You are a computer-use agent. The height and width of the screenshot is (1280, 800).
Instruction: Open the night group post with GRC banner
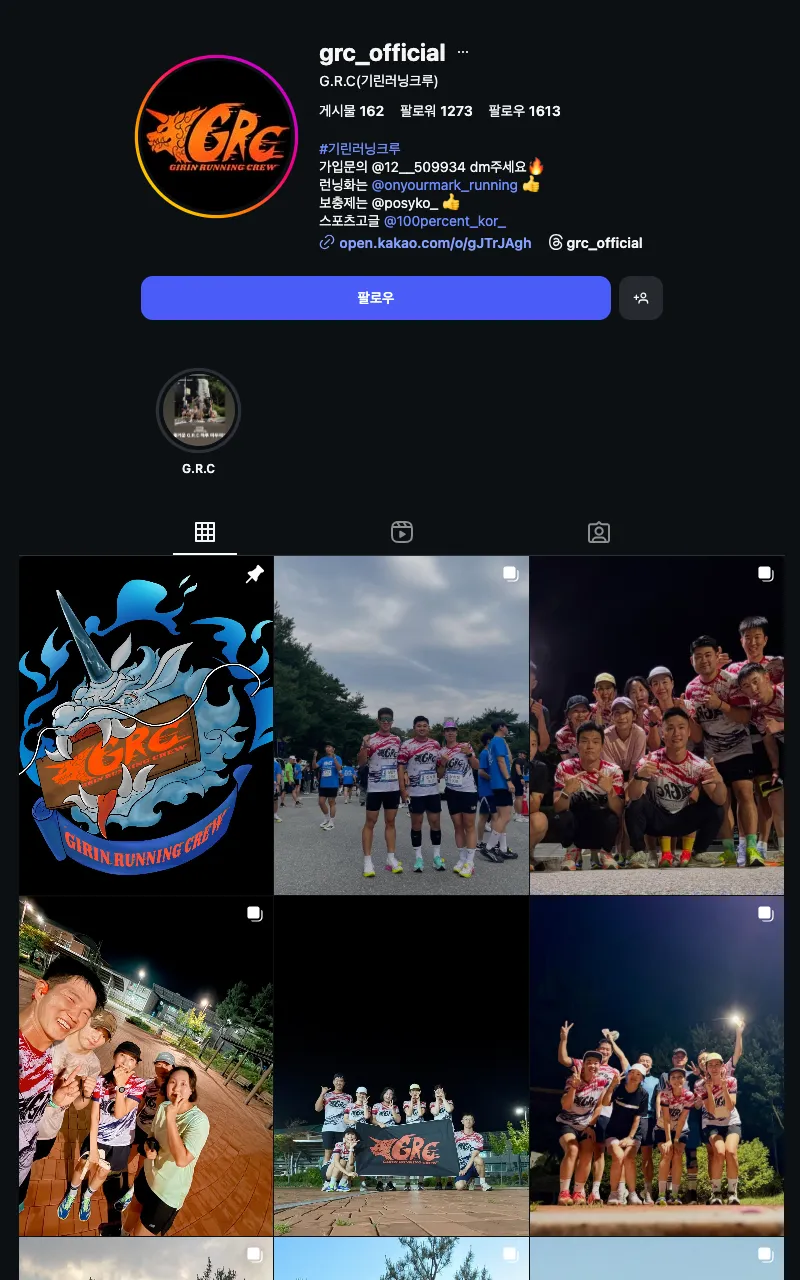pos(401,1066)
